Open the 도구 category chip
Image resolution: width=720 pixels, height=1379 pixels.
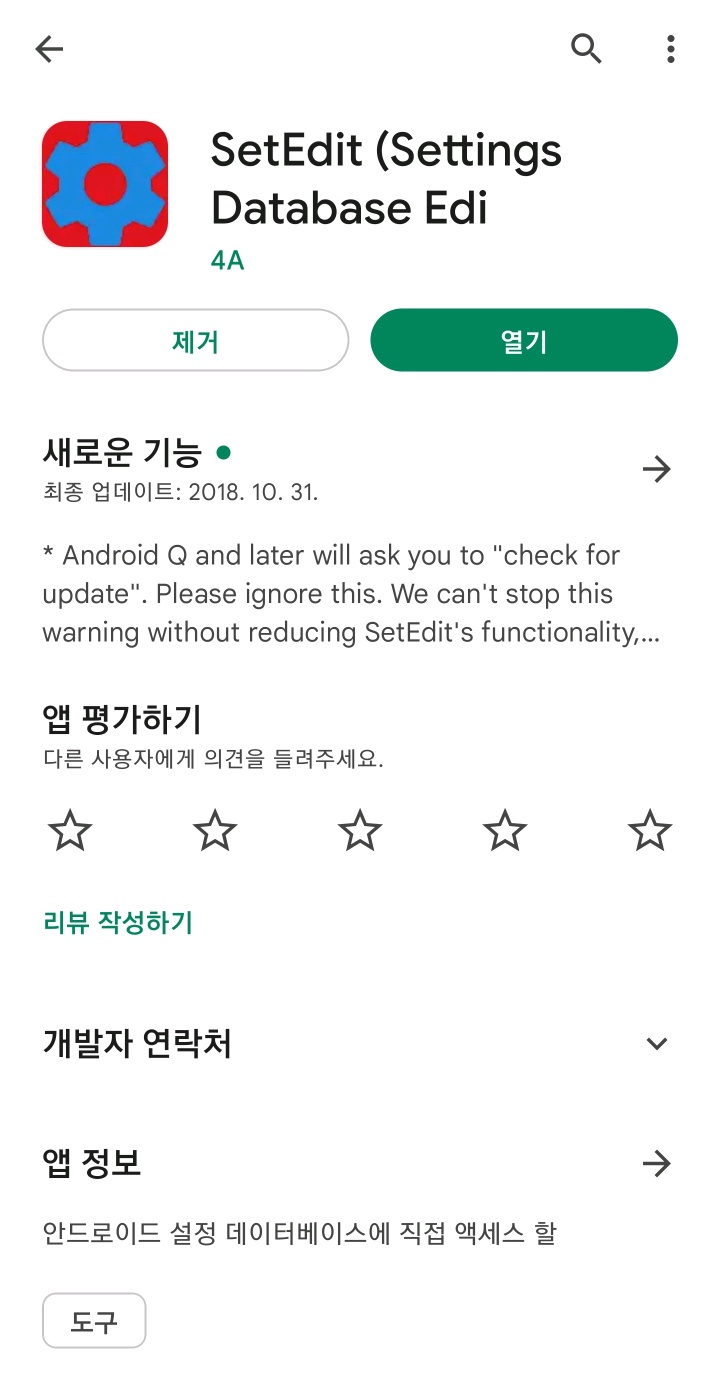(94, 1320)
